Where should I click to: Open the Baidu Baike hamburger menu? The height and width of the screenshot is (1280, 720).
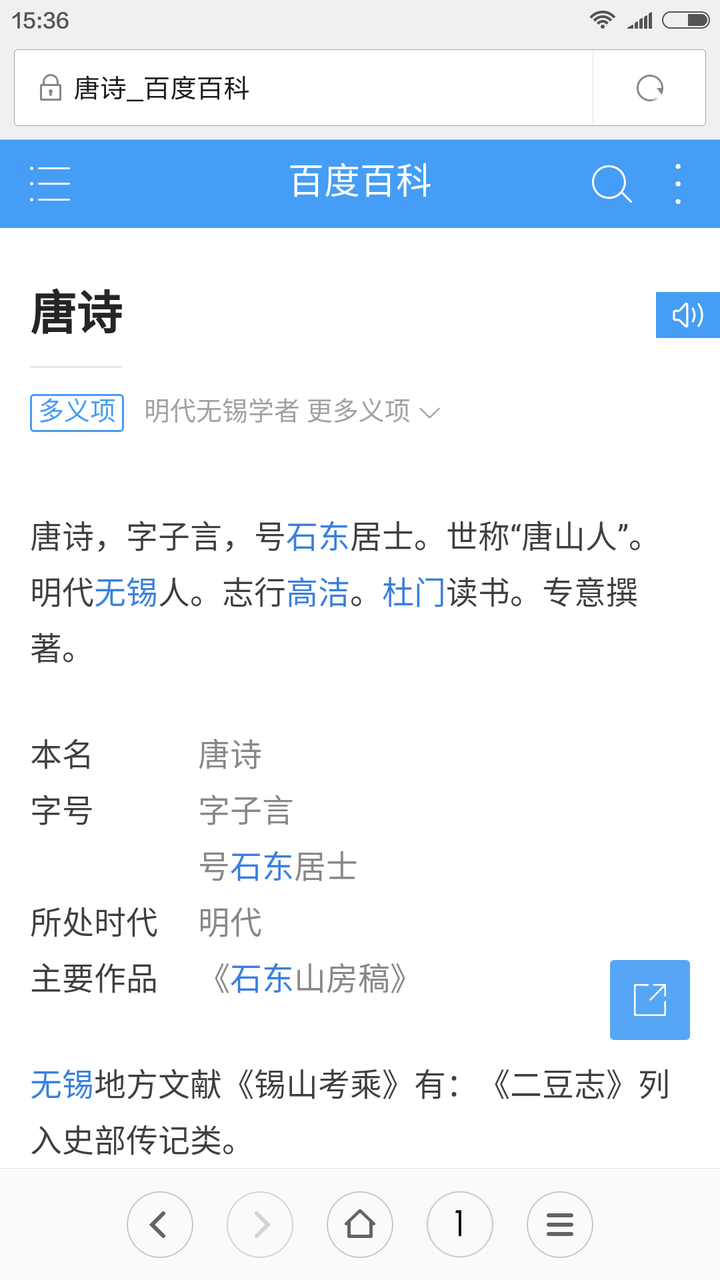tap(49, 184)
